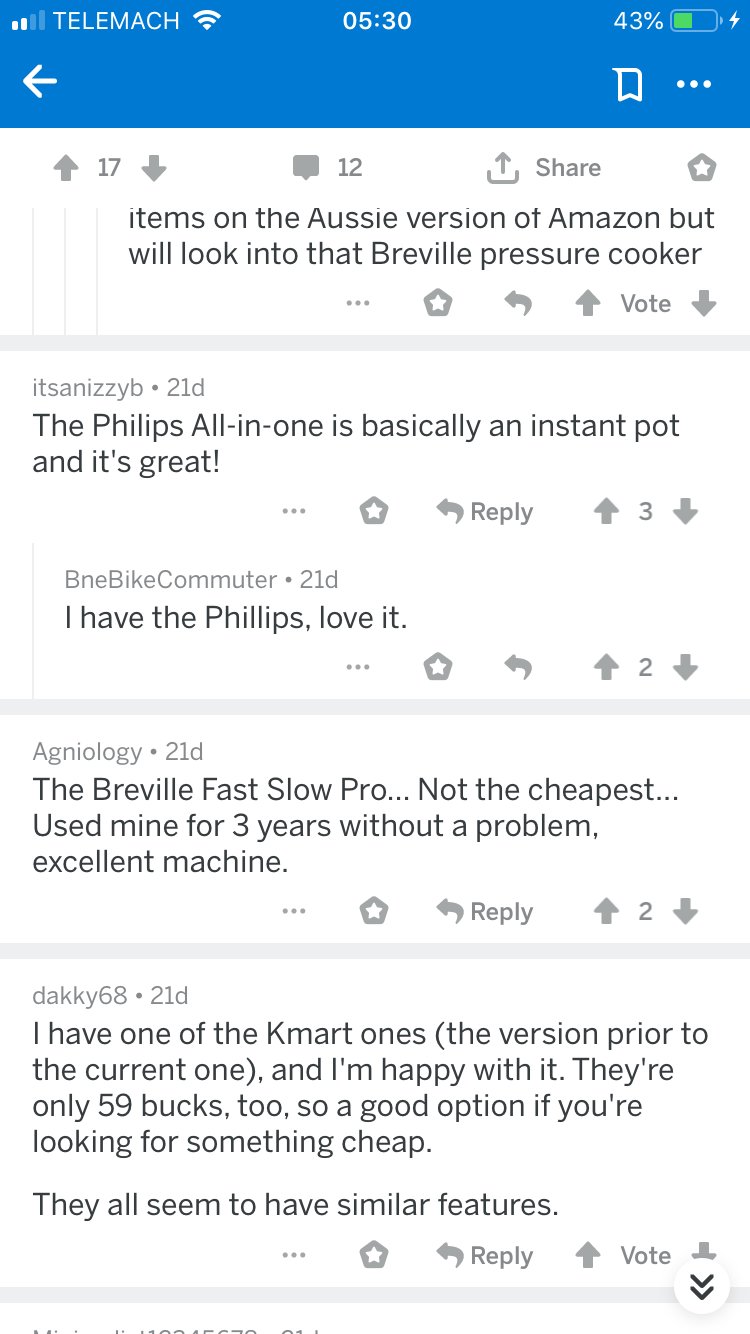The height and width of the screenshot is (1334, 750).
Task: Go back using the top-left arrow
Action: pyautogui.click(x=40, y=84)
